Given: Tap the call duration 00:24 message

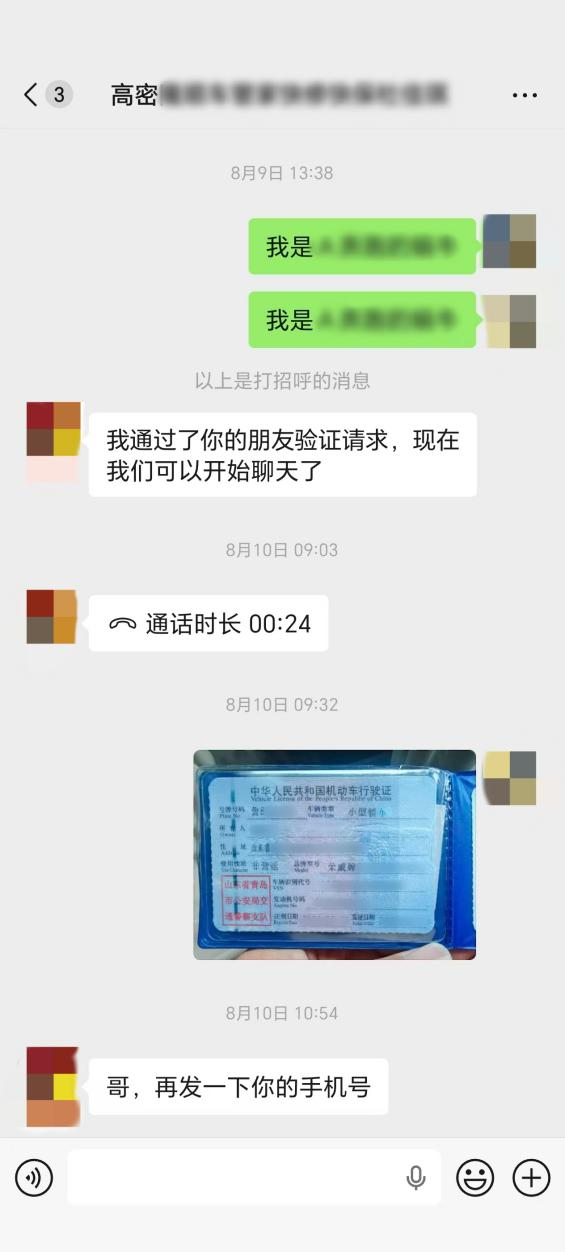Looking at the screenshot, I should (x=209, y=623).
